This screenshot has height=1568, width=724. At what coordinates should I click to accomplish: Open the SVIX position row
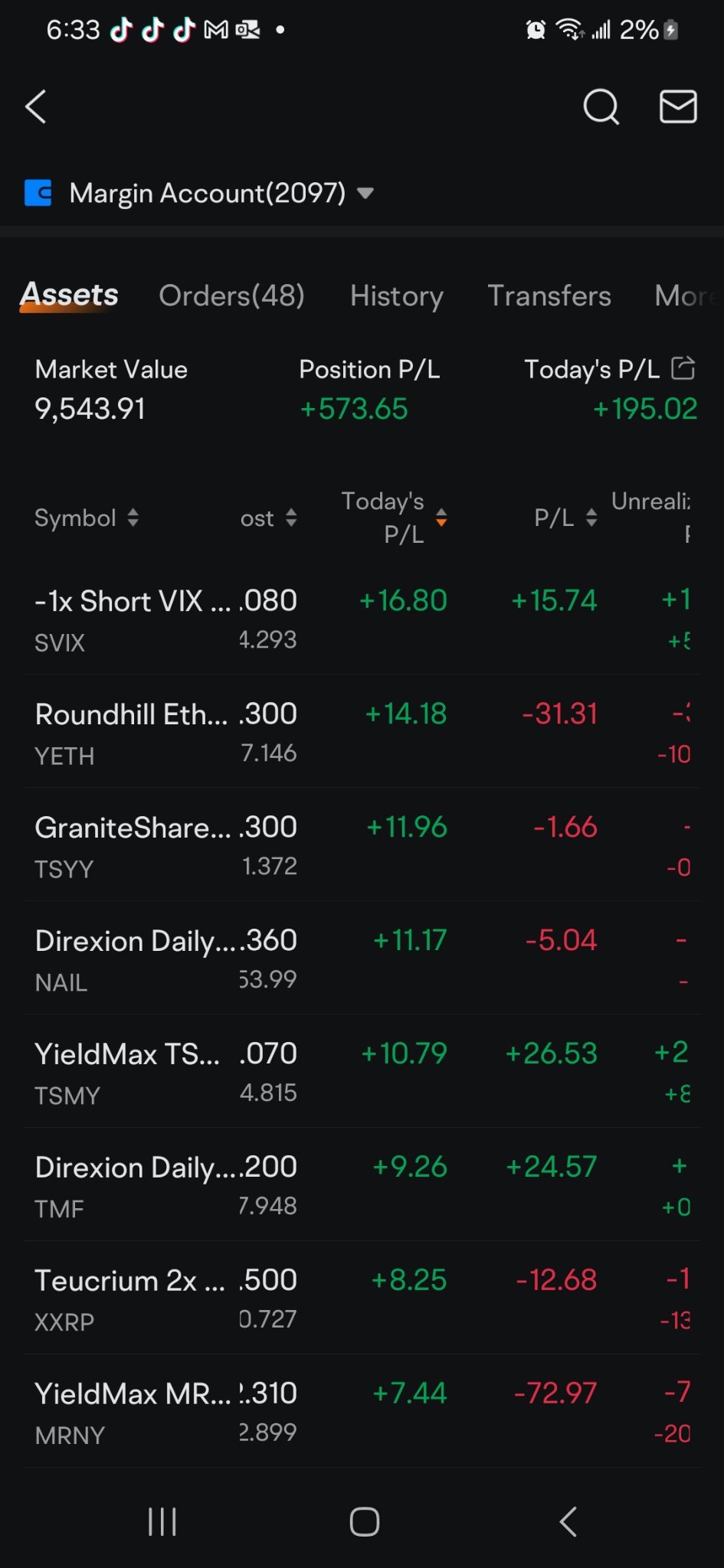362,619
